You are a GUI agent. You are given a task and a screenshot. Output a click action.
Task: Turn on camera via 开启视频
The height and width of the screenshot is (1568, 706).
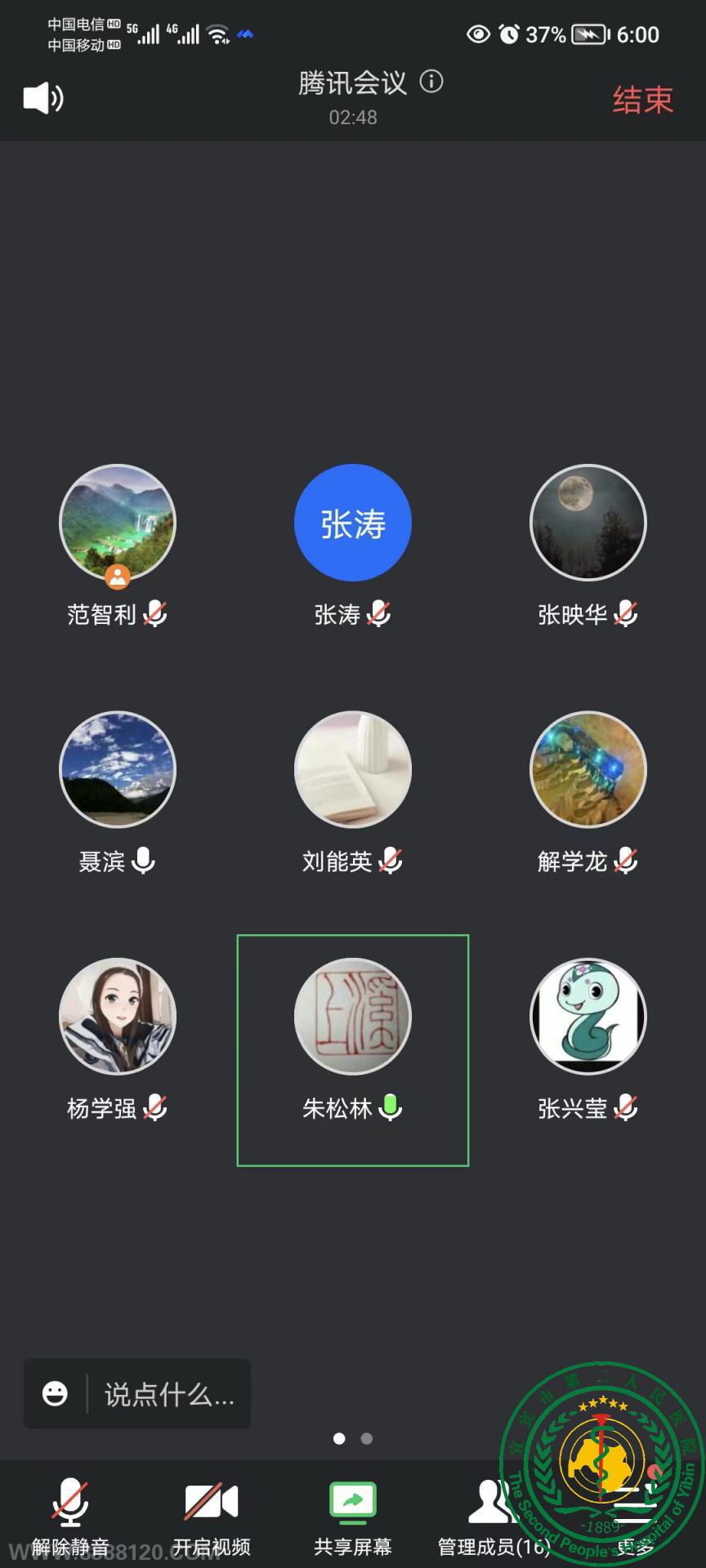tap(211, 1515)
